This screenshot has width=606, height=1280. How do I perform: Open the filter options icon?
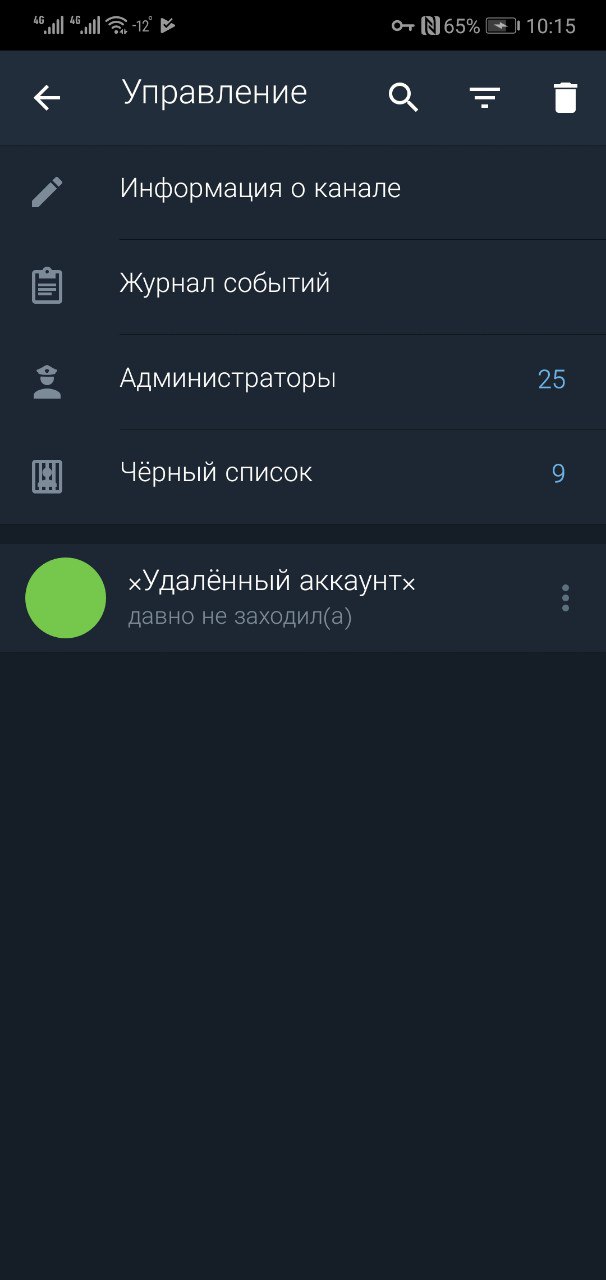[x=485, y=98]
